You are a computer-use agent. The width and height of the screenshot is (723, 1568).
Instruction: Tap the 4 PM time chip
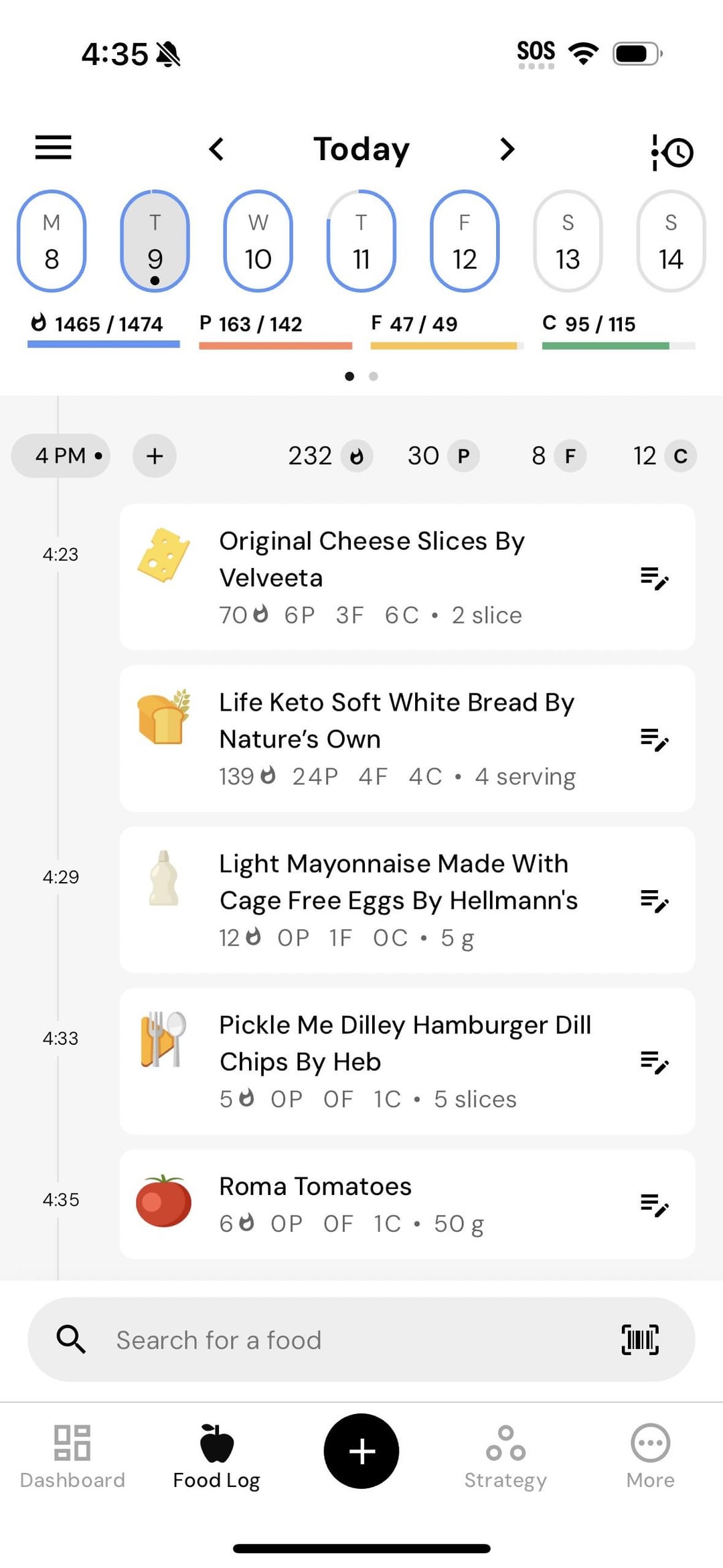pyautogui.click(x=61, y=456)
